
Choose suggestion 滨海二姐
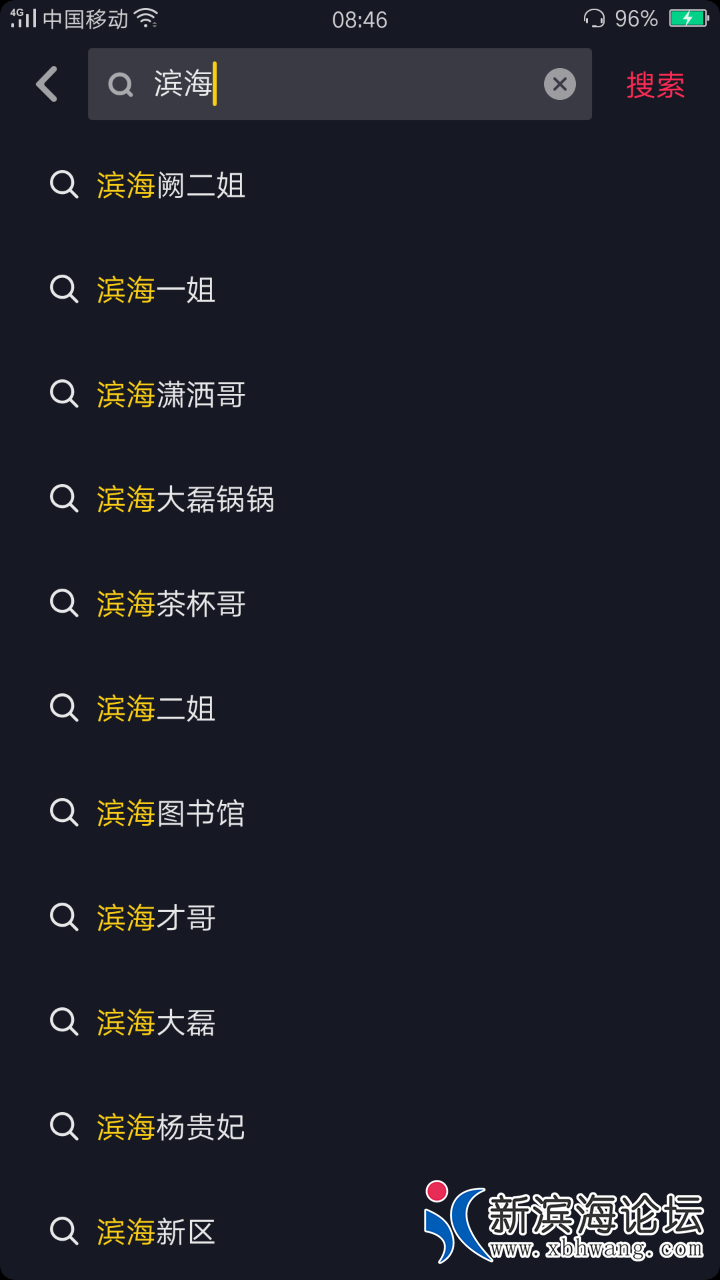(x=156, y=709)
